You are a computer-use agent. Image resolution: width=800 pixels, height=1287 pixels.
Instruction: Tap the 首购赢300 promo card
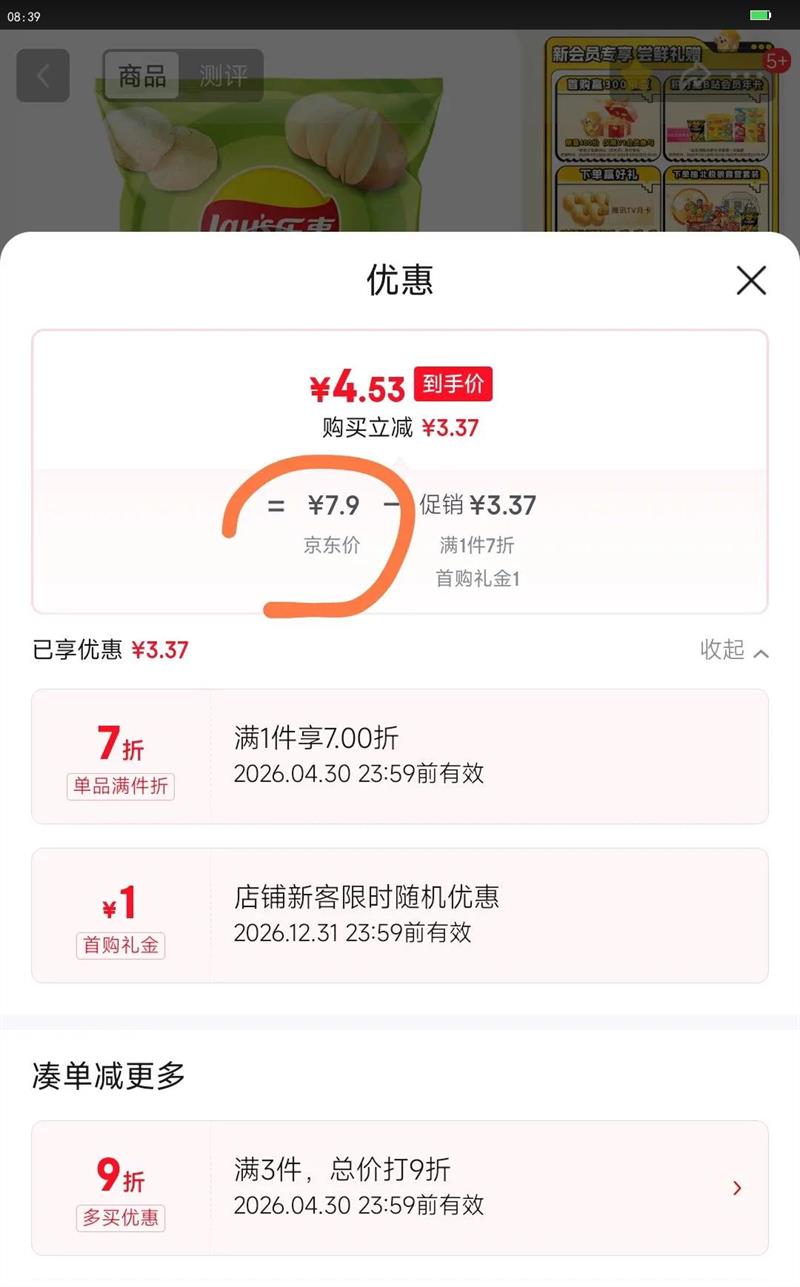(x=610, y=115)
